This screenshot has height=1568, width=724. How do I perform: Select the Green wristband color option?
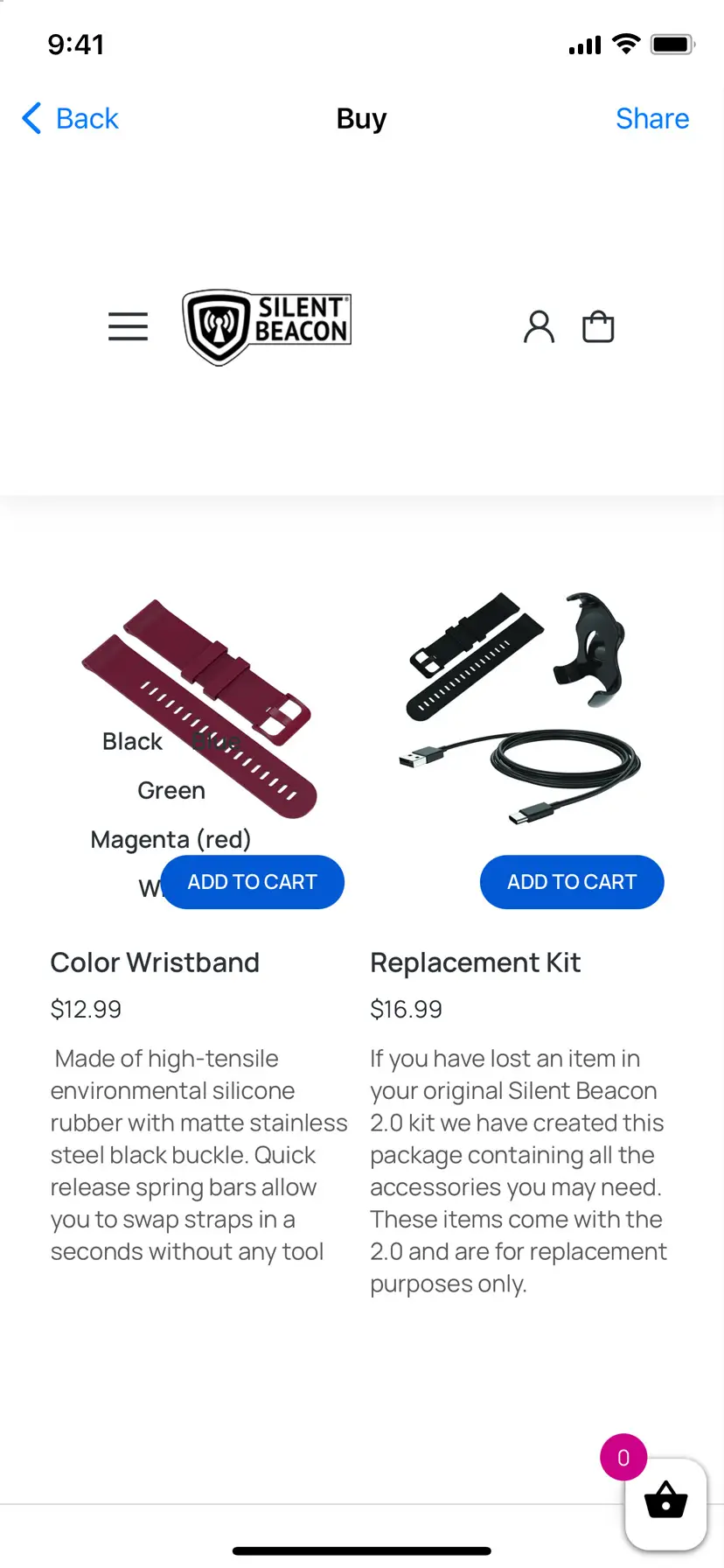pos(171,790)
